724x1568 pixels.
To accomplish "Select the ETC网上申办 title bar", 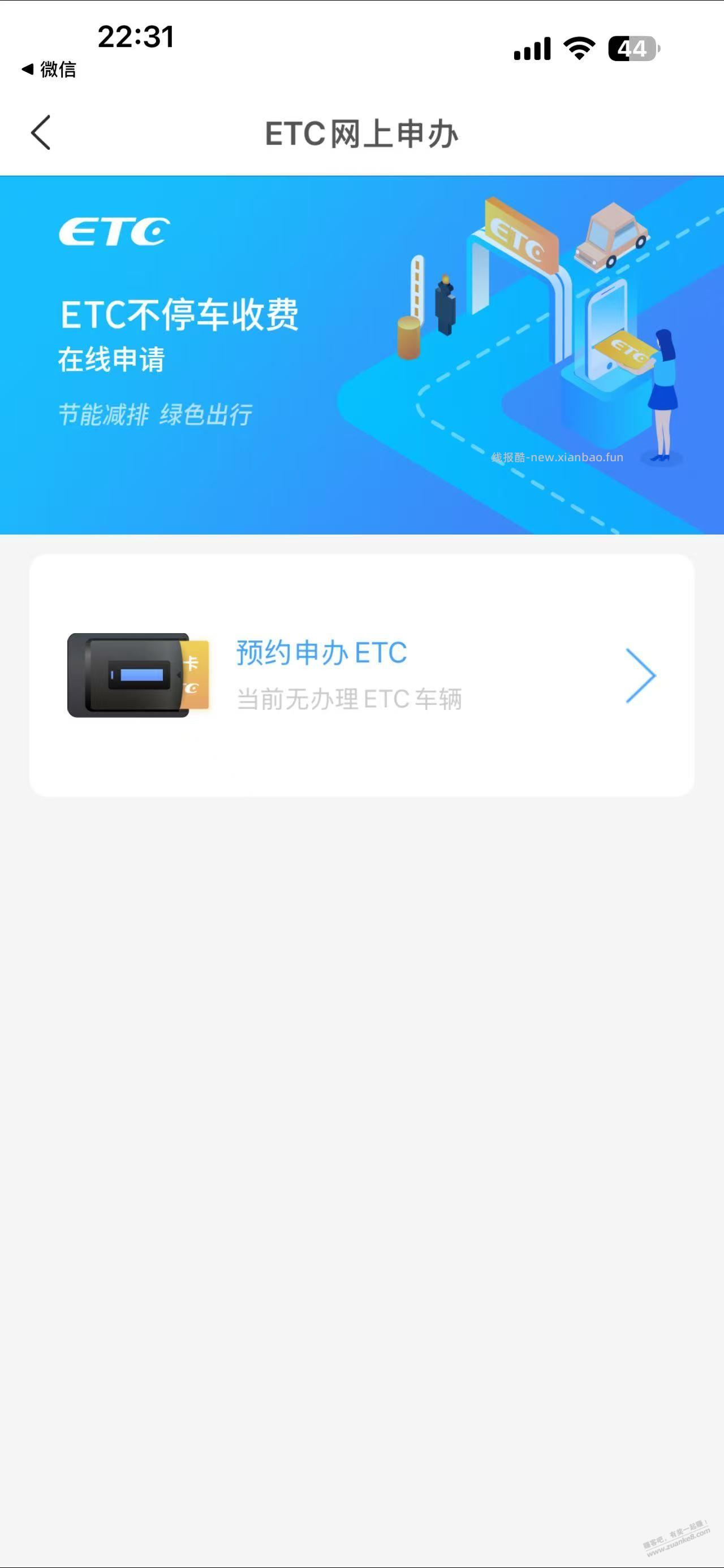I will coord(361,135).
